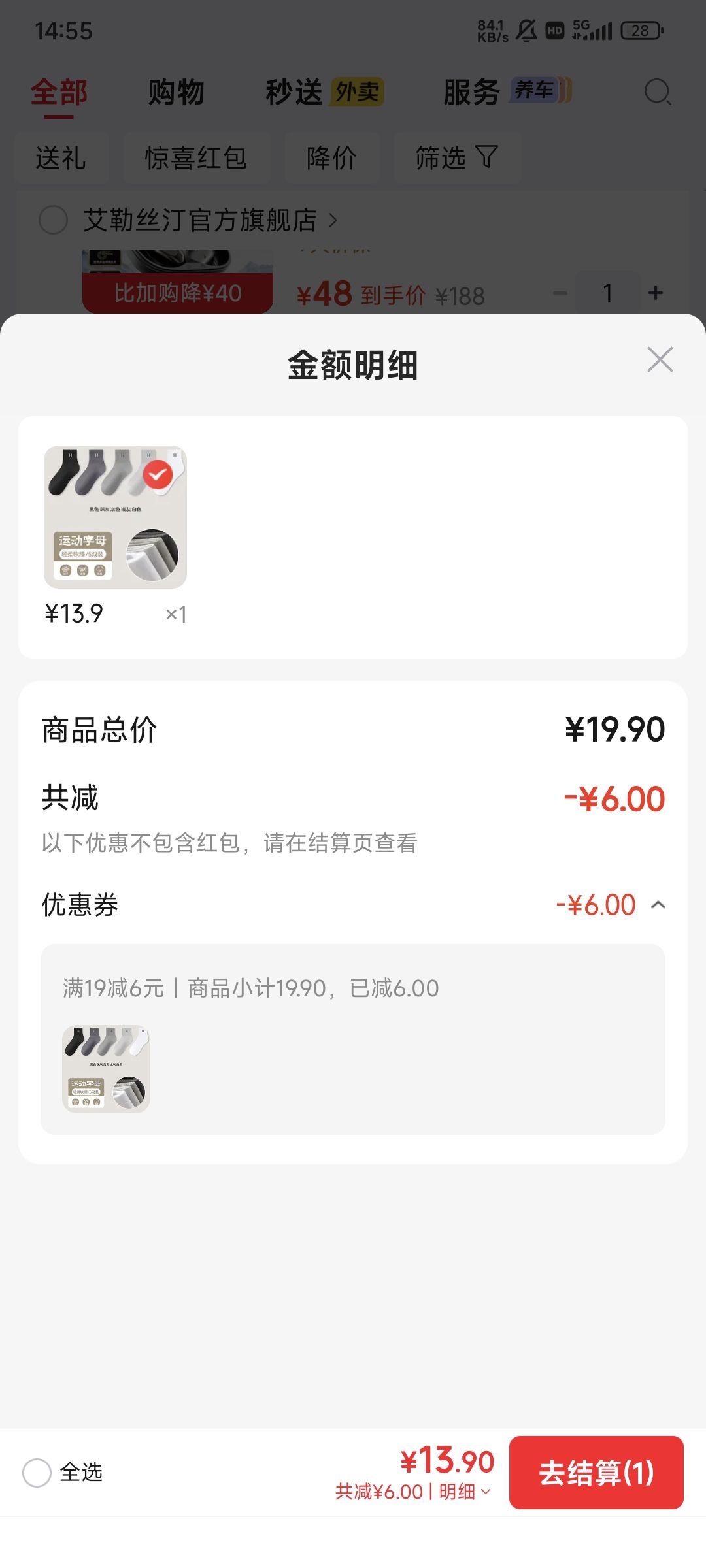706x1568 pixels.
Task: Collapse the 明细 breakdown at bottom
Action: (x=465, y=1492)
